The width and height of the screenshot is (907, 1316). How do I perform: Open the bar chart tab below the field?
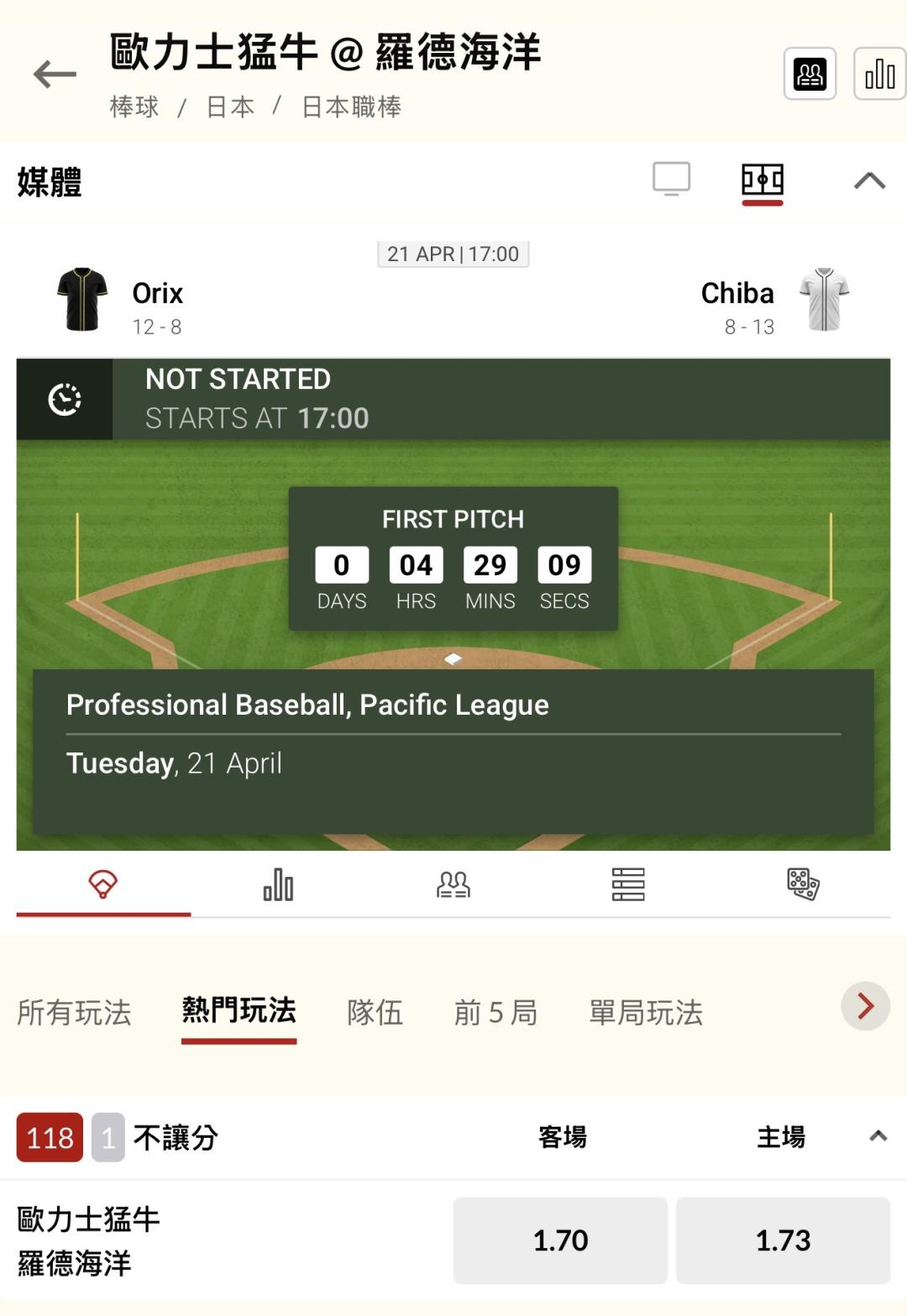[x=278, y=884]
